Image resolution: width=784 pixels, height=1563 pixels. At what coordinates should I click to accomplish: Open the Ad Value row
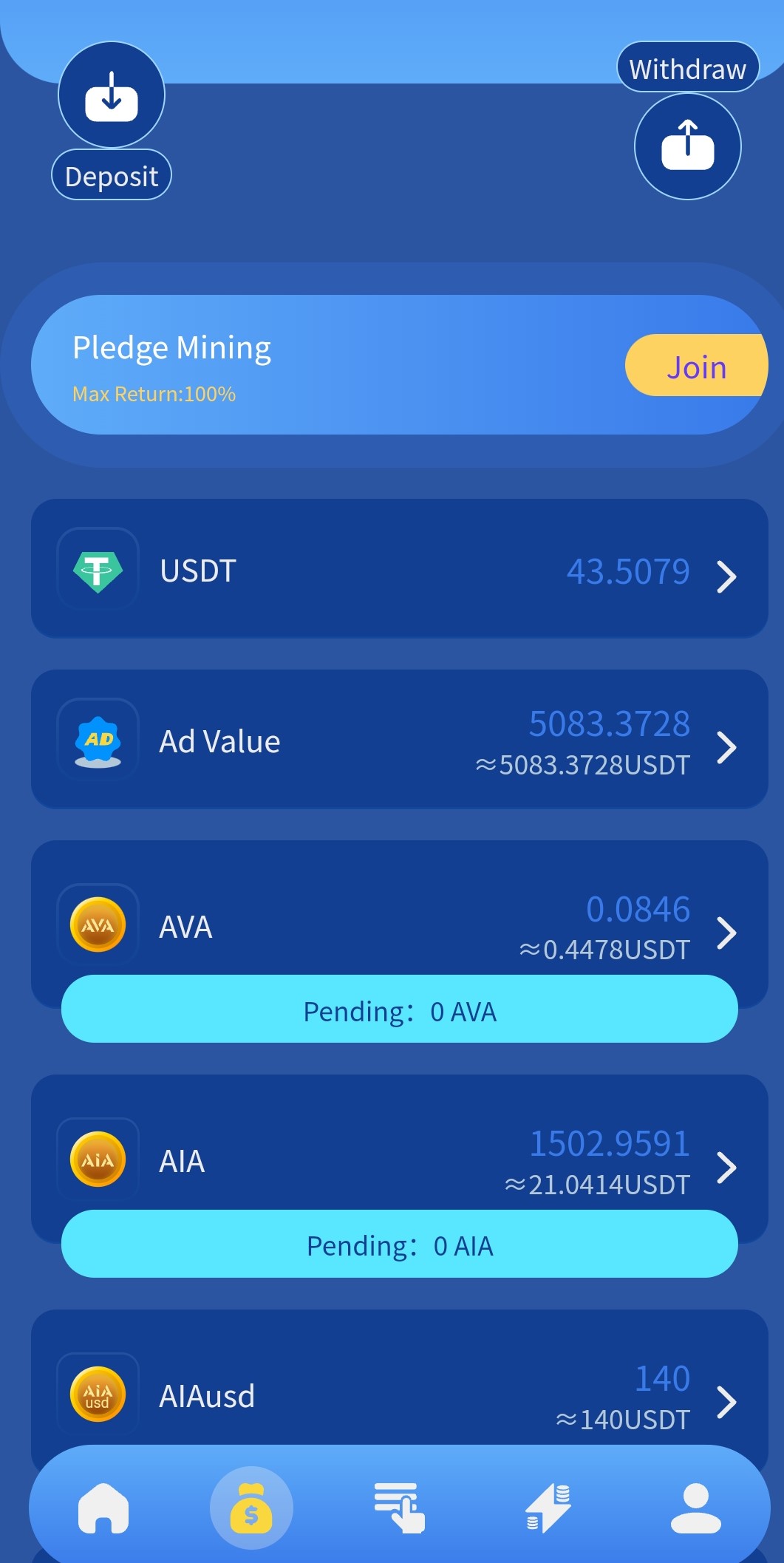400,739
